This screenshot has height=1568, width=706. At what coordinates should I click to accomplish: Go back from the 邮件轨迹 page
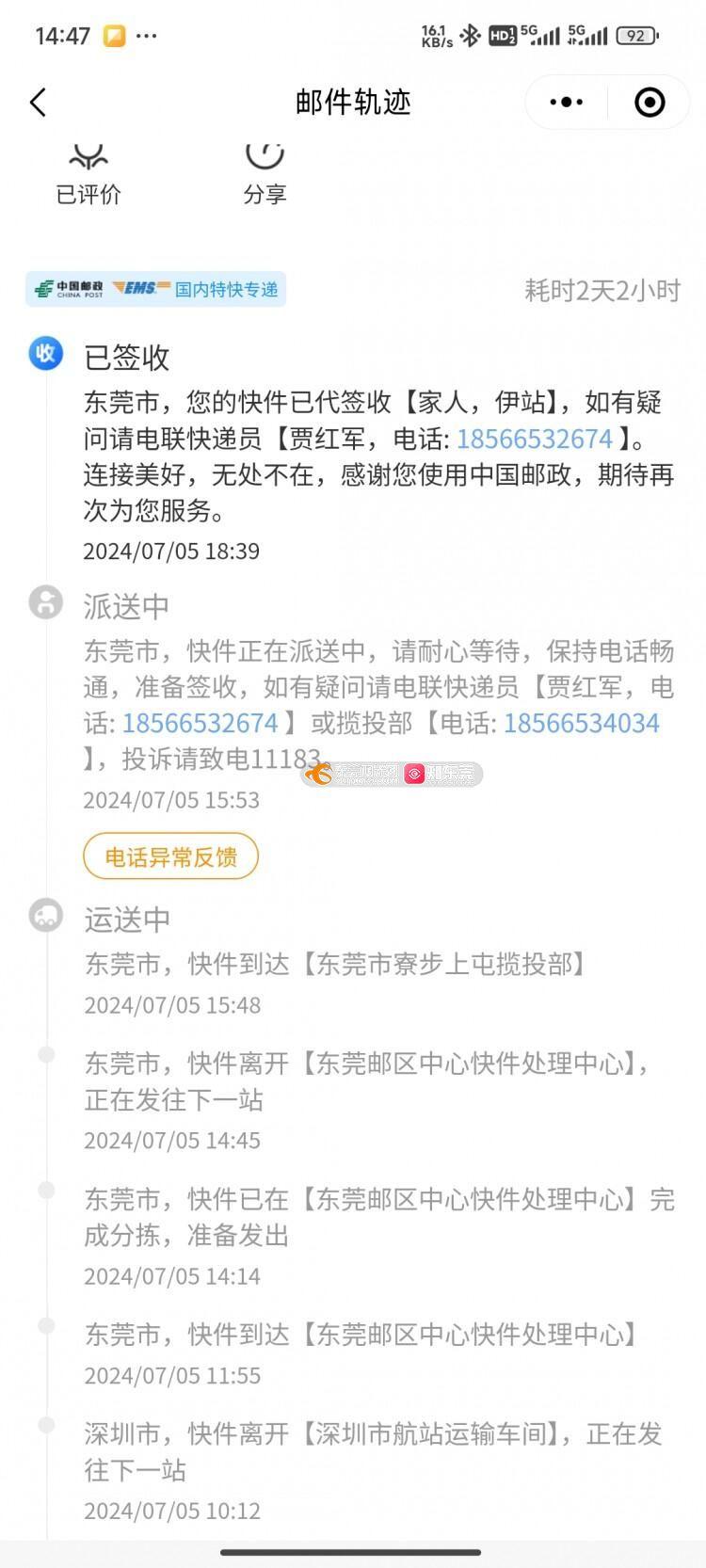pyautogui.click(x=39, y=103)
